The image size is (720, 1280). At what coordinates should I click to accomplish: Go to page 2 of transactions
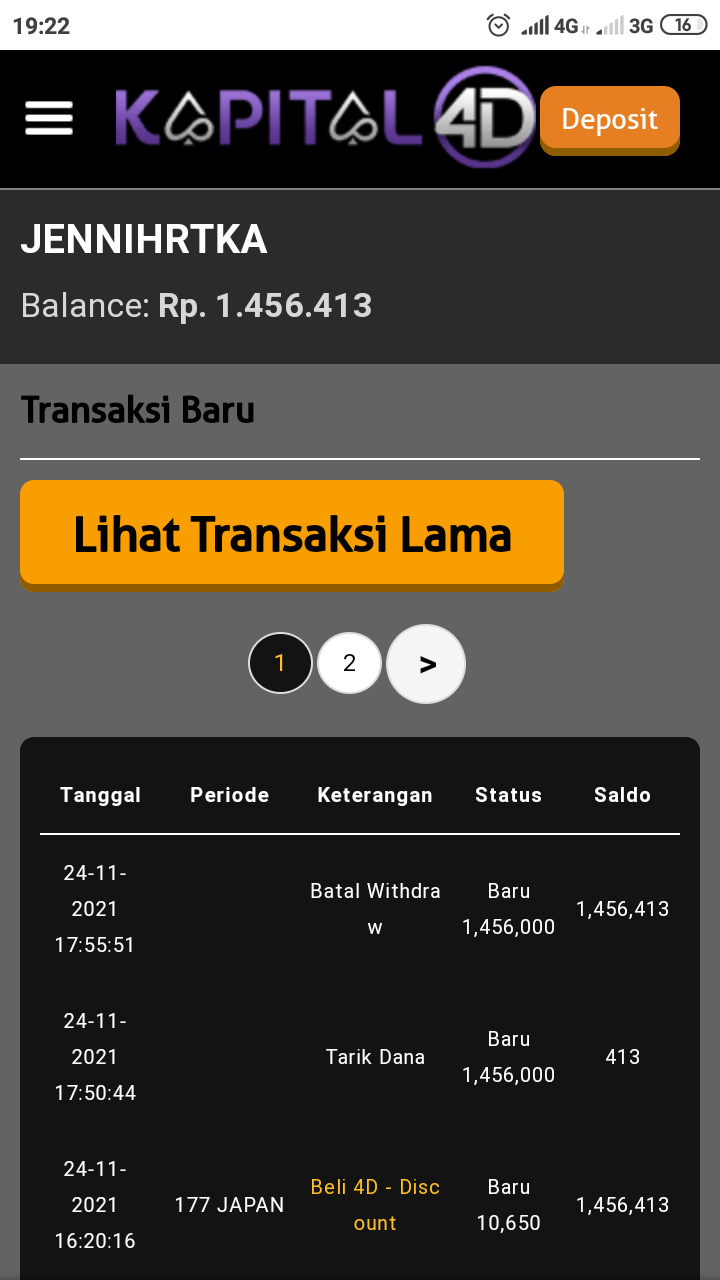click(x=349, y=663)
